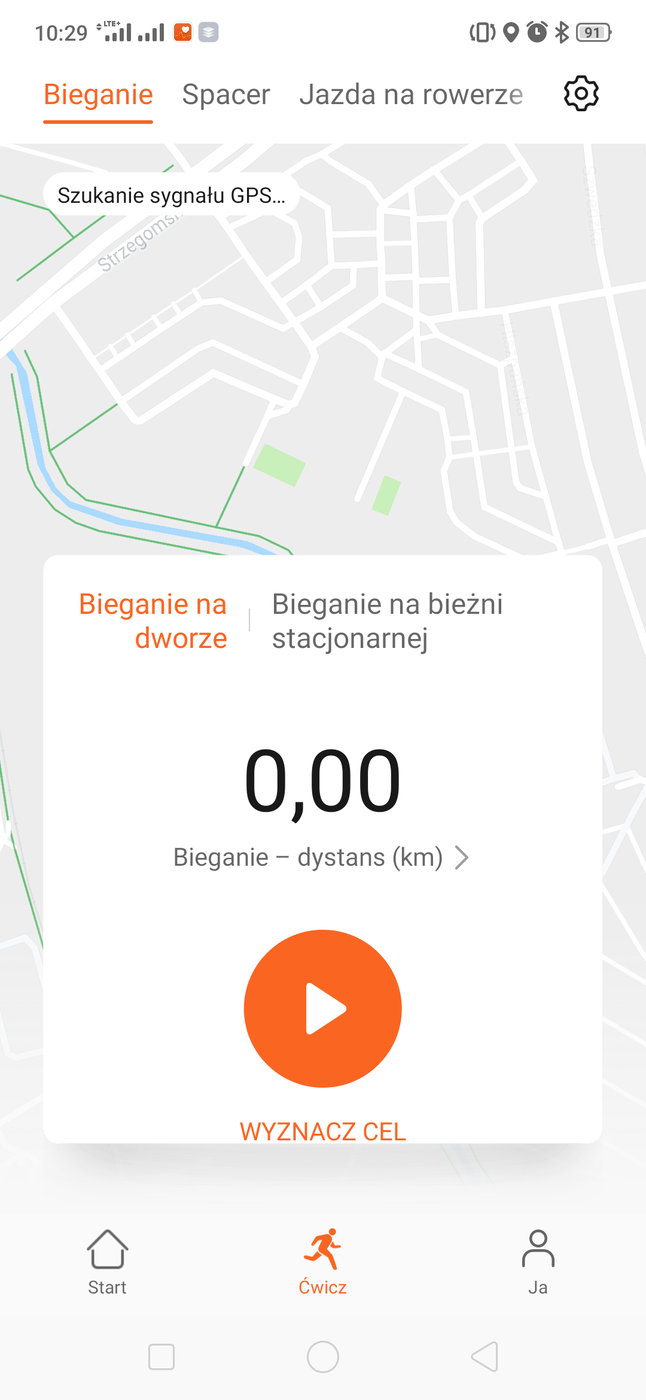646x1400 pixels.
Task: Select Bieganie na dworze mode
Action: (x=153, y=621)
